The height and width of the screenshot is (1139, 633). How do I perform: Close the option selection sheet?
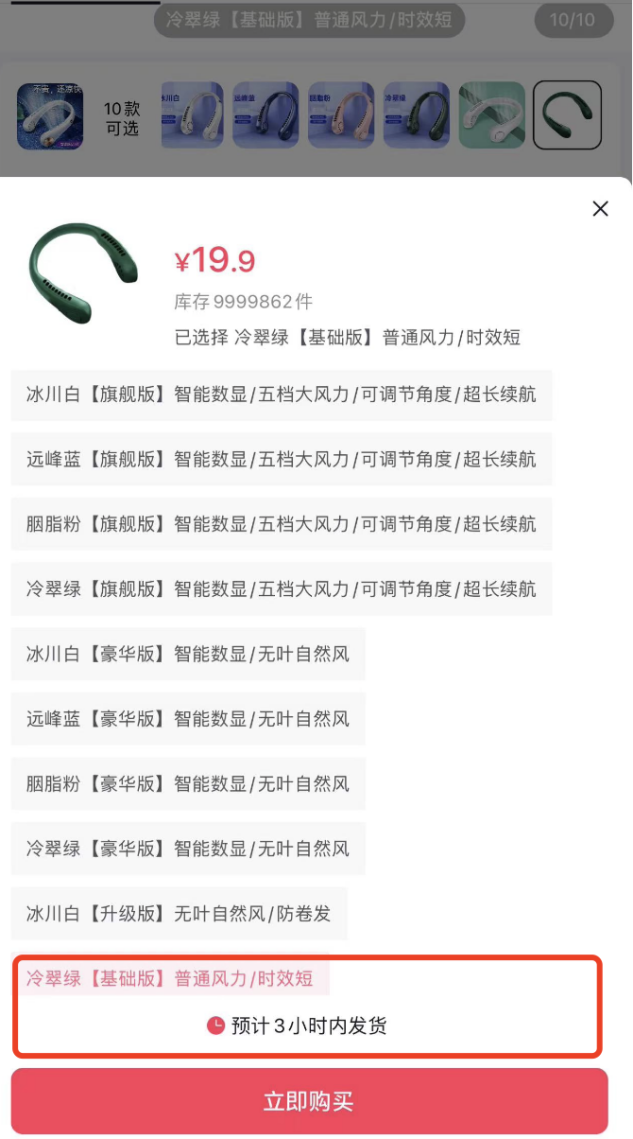coord(600,209)
